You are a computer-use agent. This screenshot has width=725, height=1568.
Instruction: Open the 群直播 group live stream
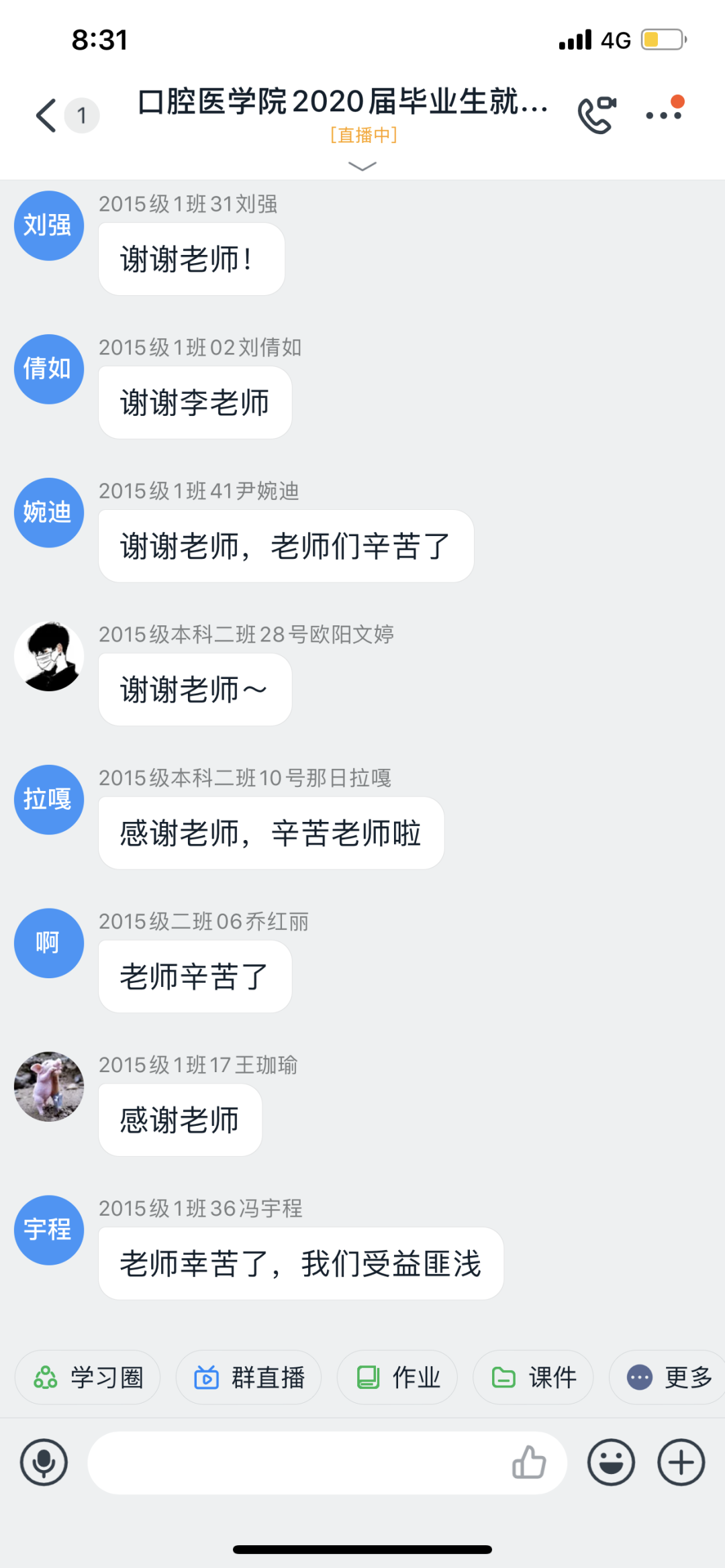click(248, 1377)
